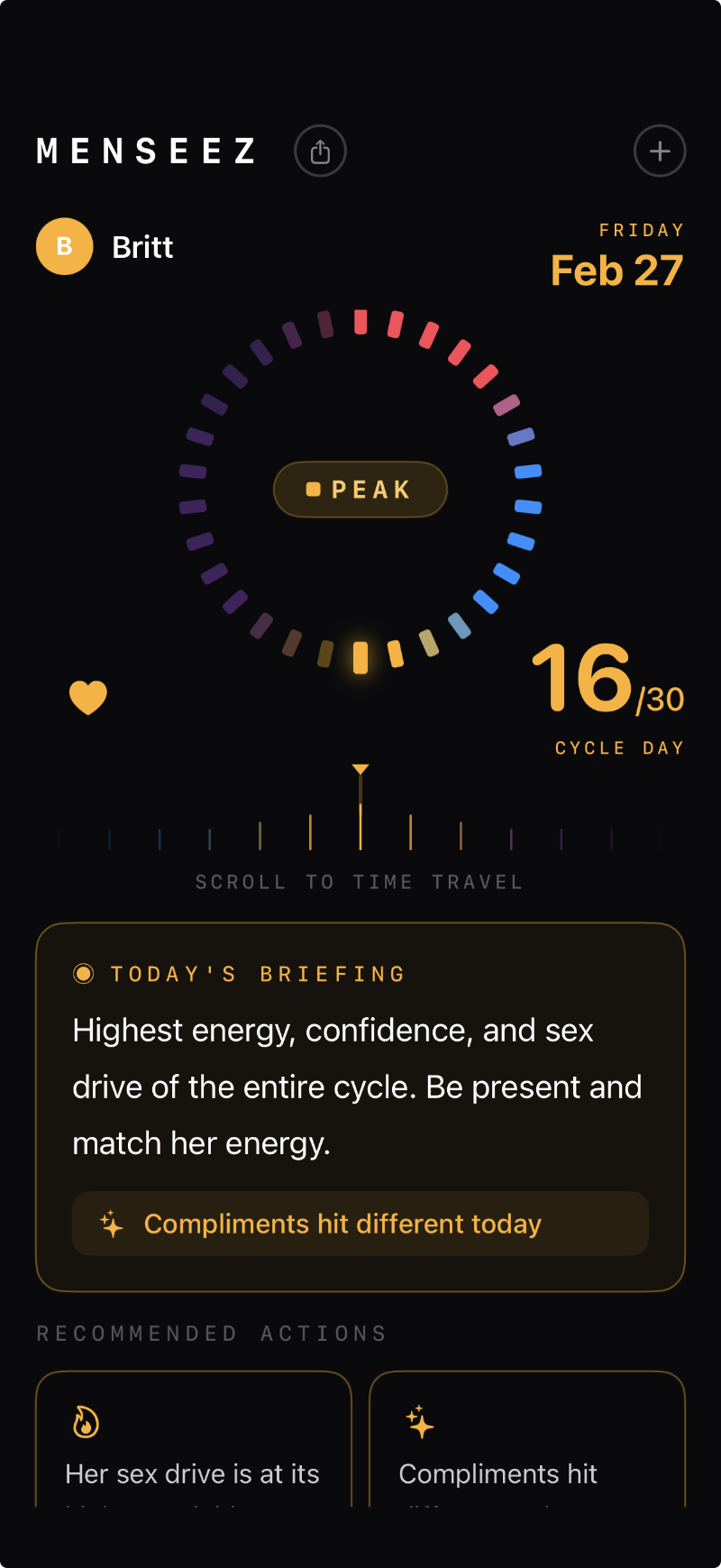This screenshot has width=721, height=1568.
Task: Tap the plus icon to add entry
Action: tap(660, 151)
